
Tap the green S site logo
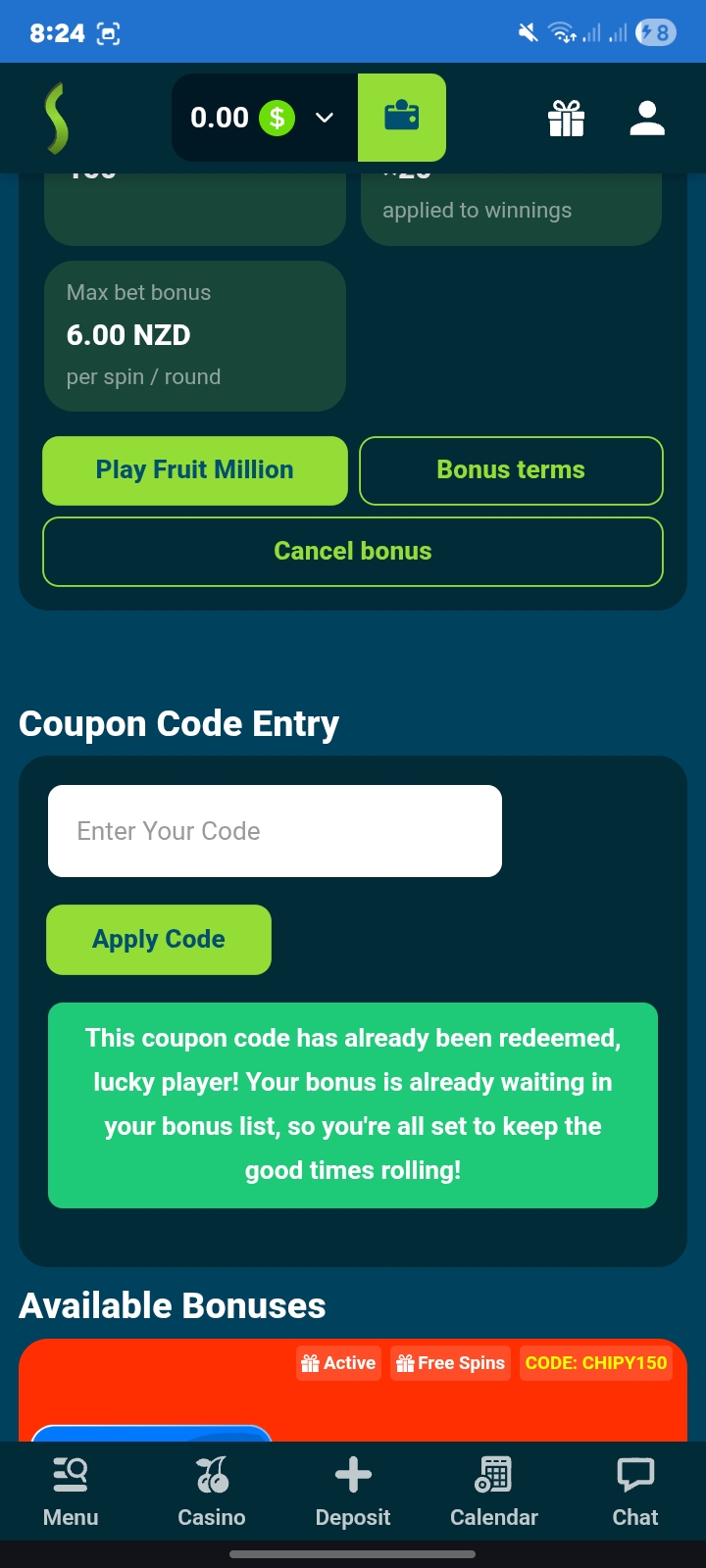[58, 119]
